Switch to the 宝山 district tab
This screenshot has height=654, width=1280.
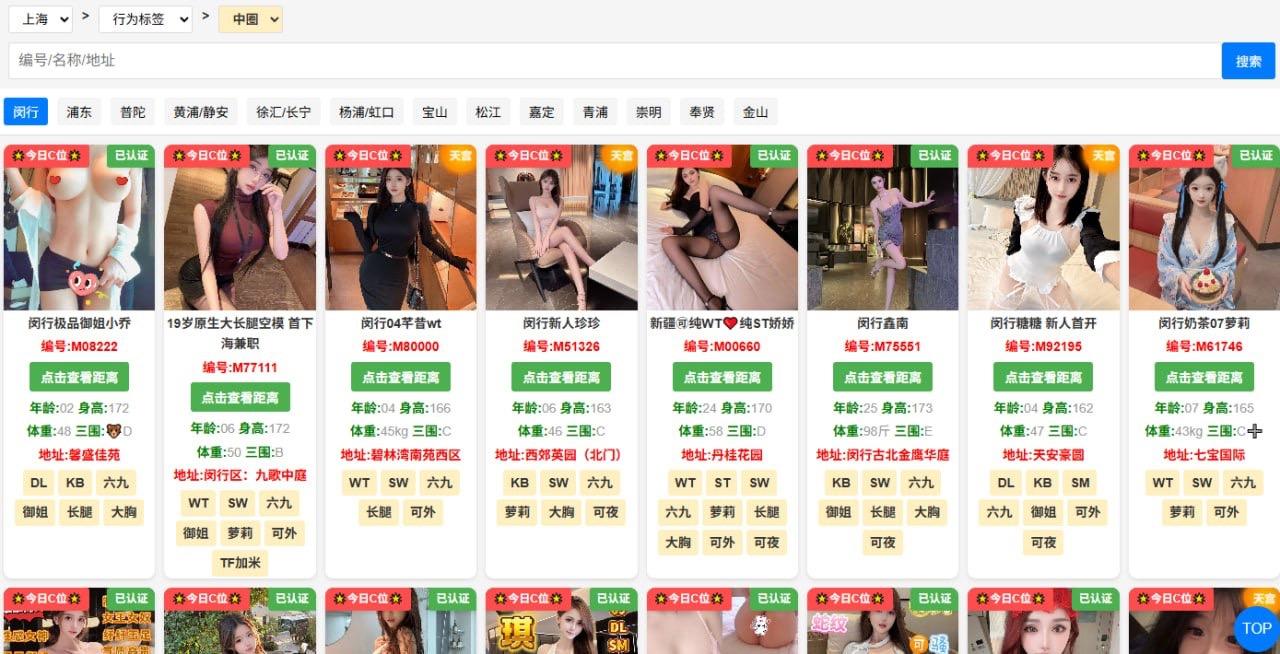[434, 112]
